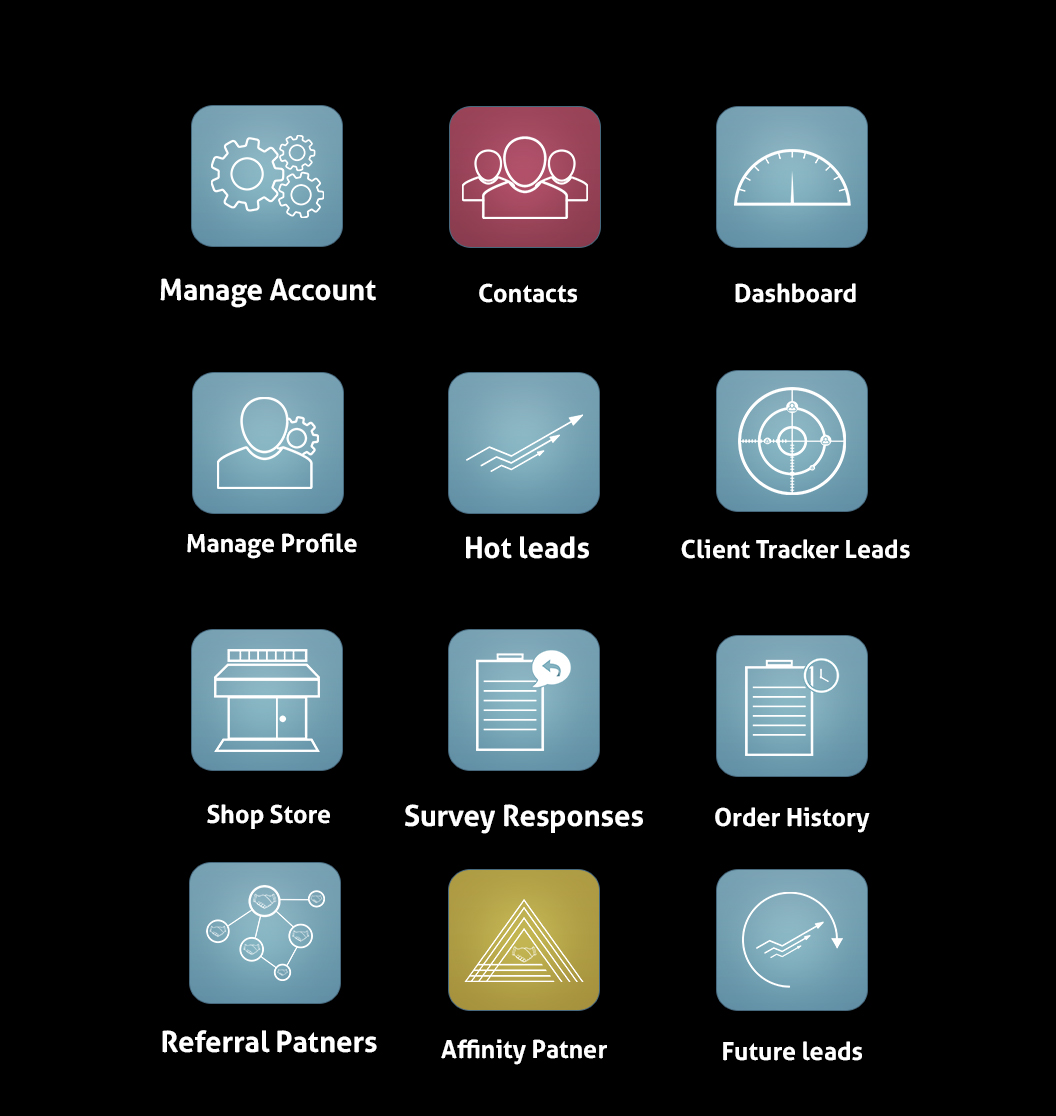The width and height of the screenshot is (1056, 1116).
Task: Open Manage Profile
Action: click(268, 443)
